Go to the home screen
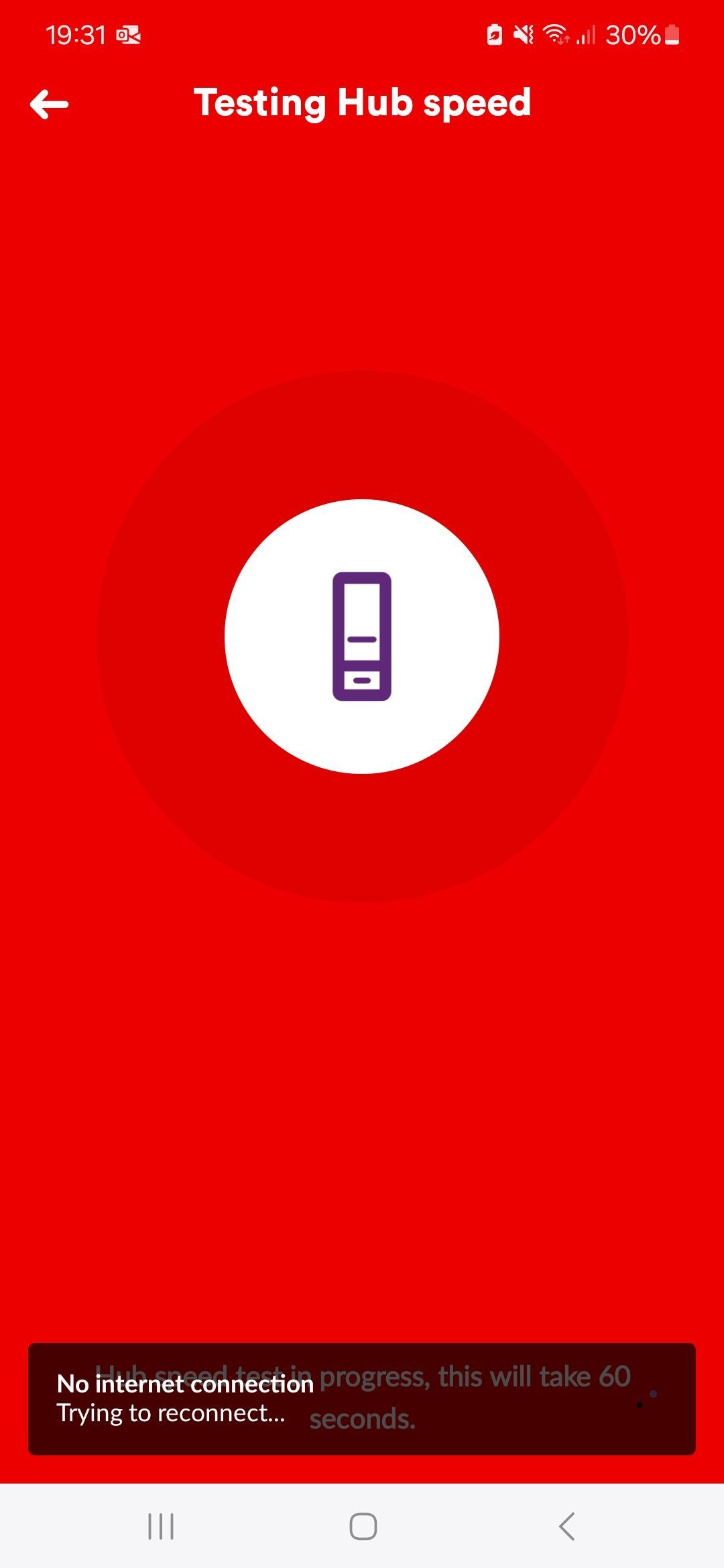This screenshot has height=1568, width=724. pos(363,1526)
